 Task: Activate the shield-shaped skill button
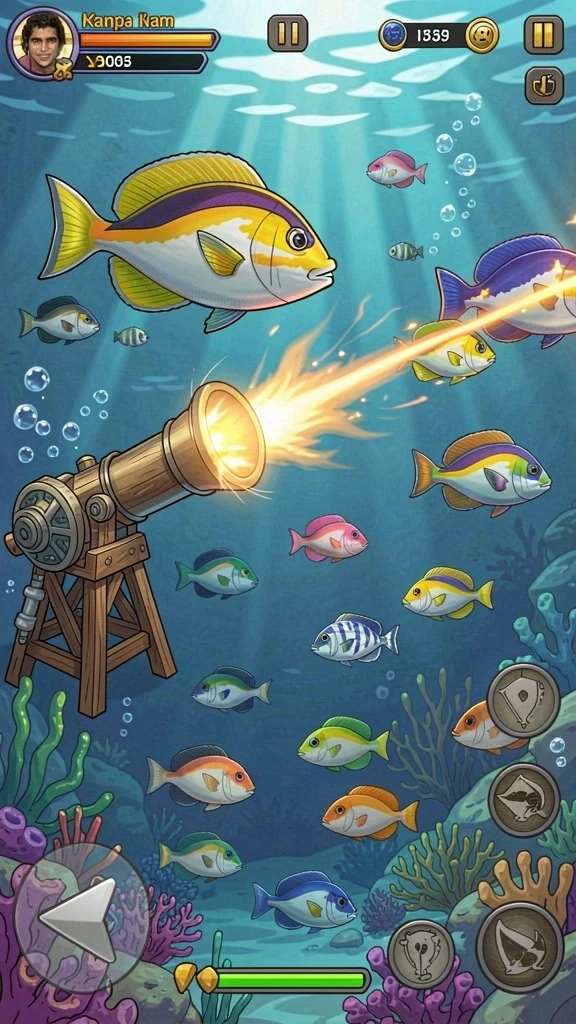pos(523,701)
